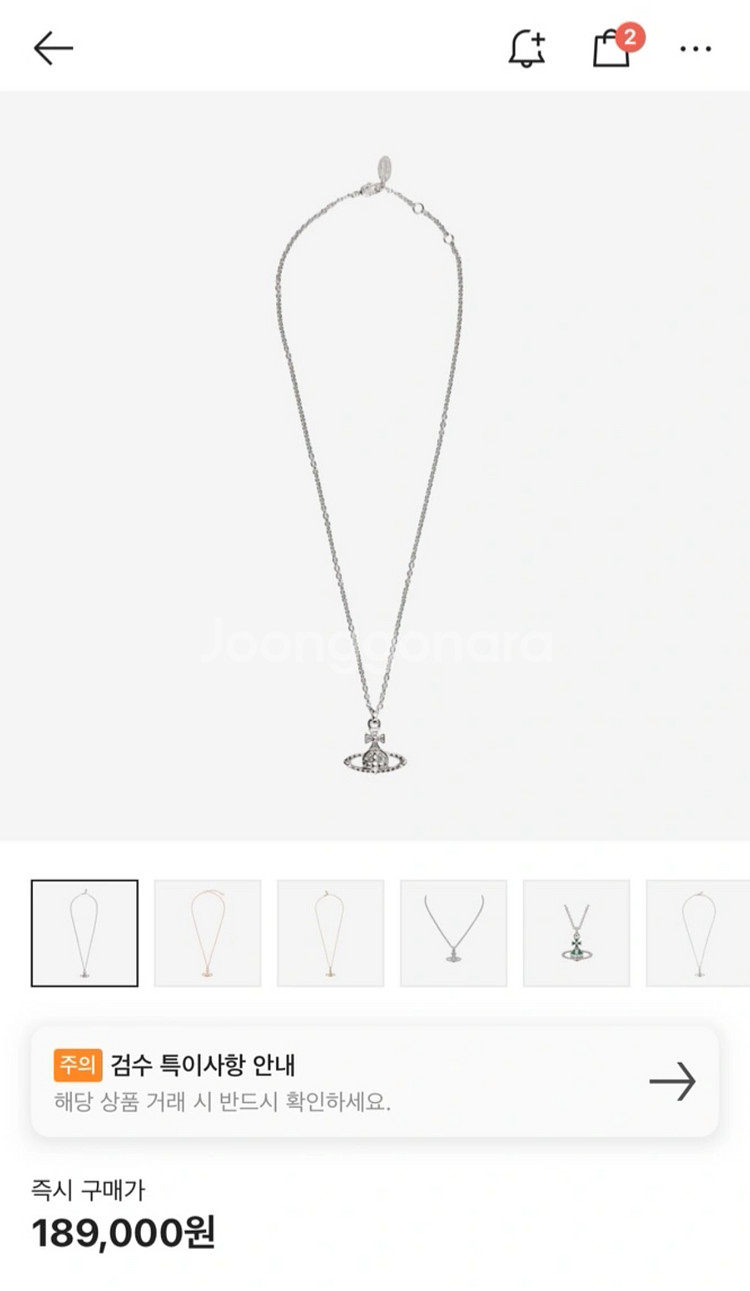Select the third thumbnail with gold necklace
Image resolution: width=750 pixels, height=1291 pixels.
[331, 933]
